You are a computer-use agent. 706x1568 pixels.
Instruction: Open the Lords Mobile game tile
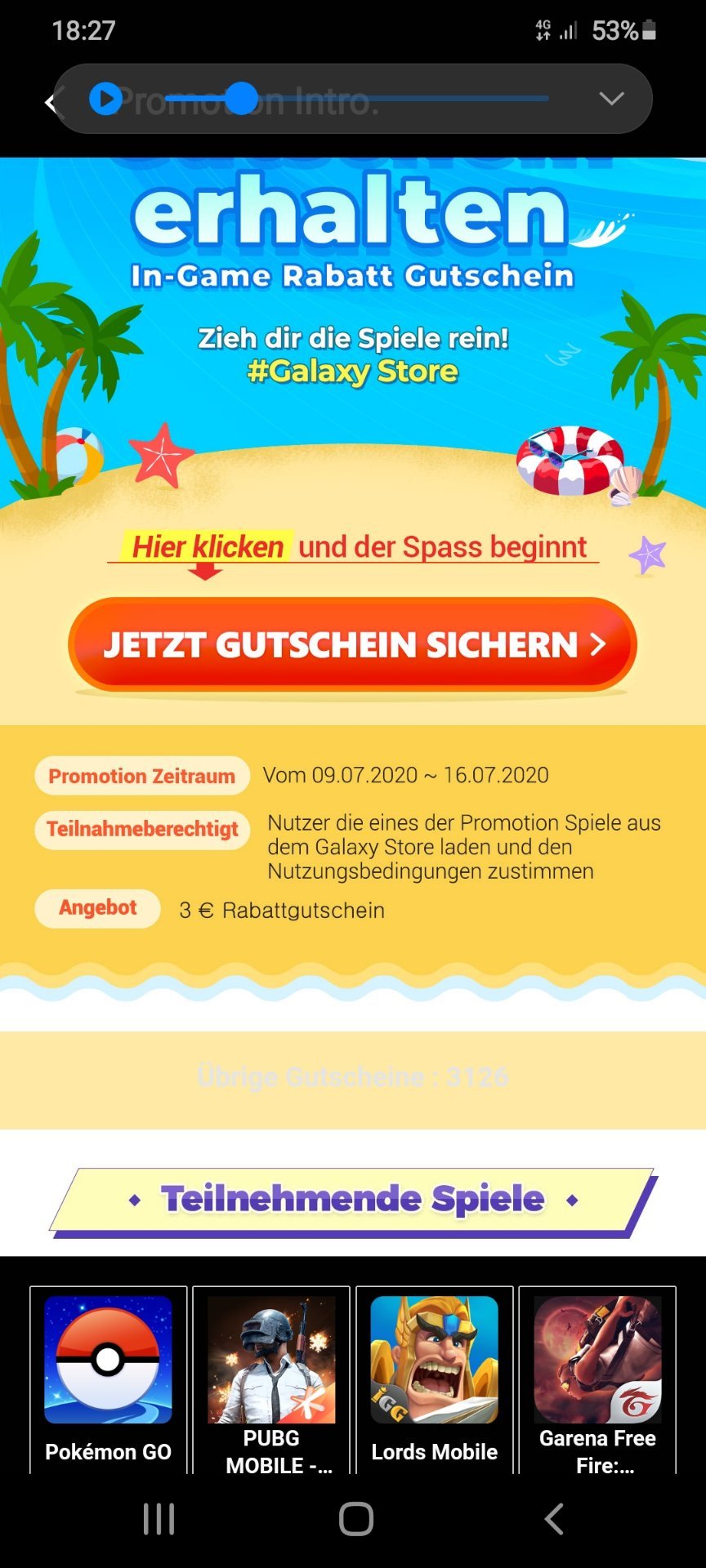(x=435, y=1379)
